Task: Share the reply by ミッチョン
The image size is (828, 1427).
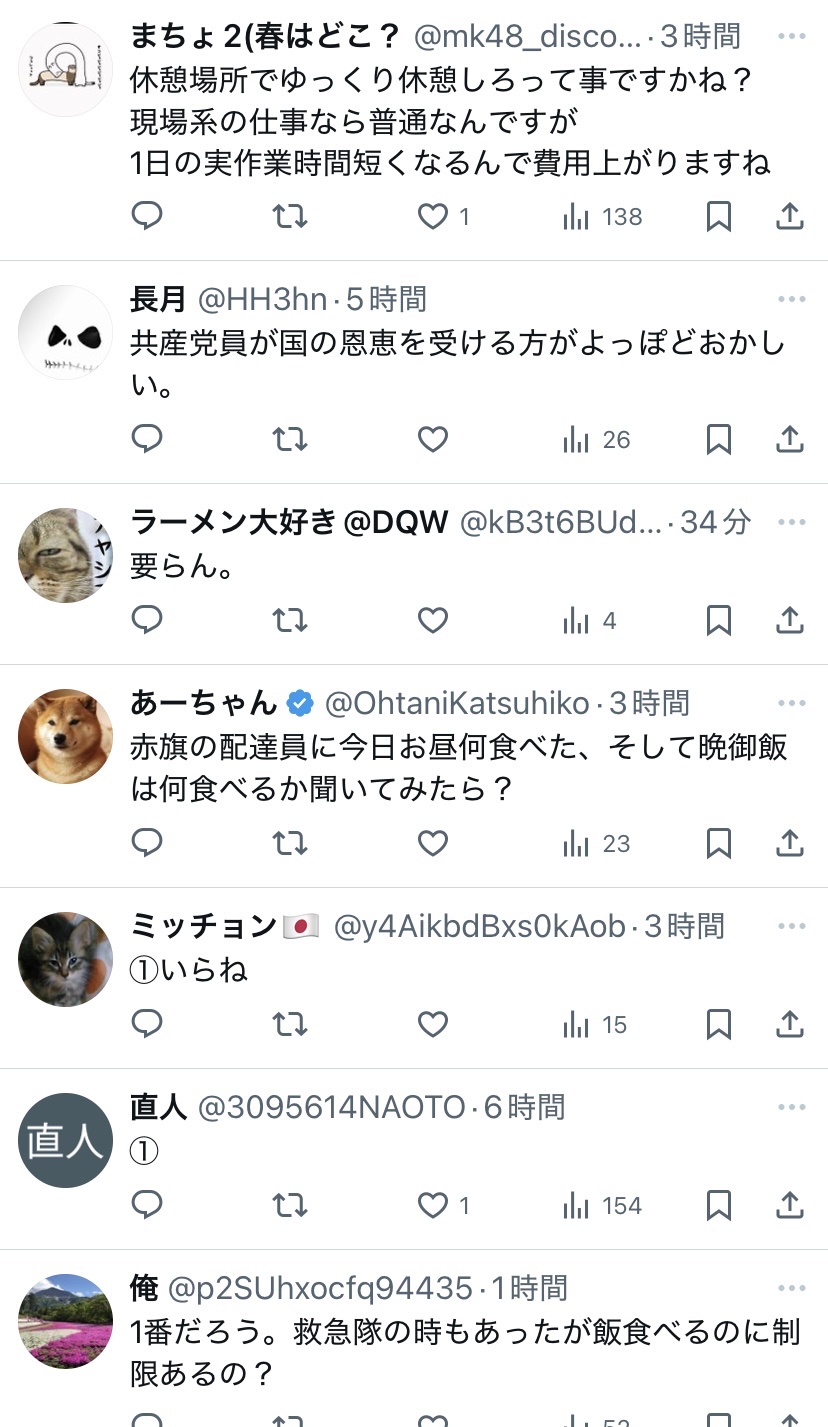Action: pyautogui.click(x=790, y=1024)
